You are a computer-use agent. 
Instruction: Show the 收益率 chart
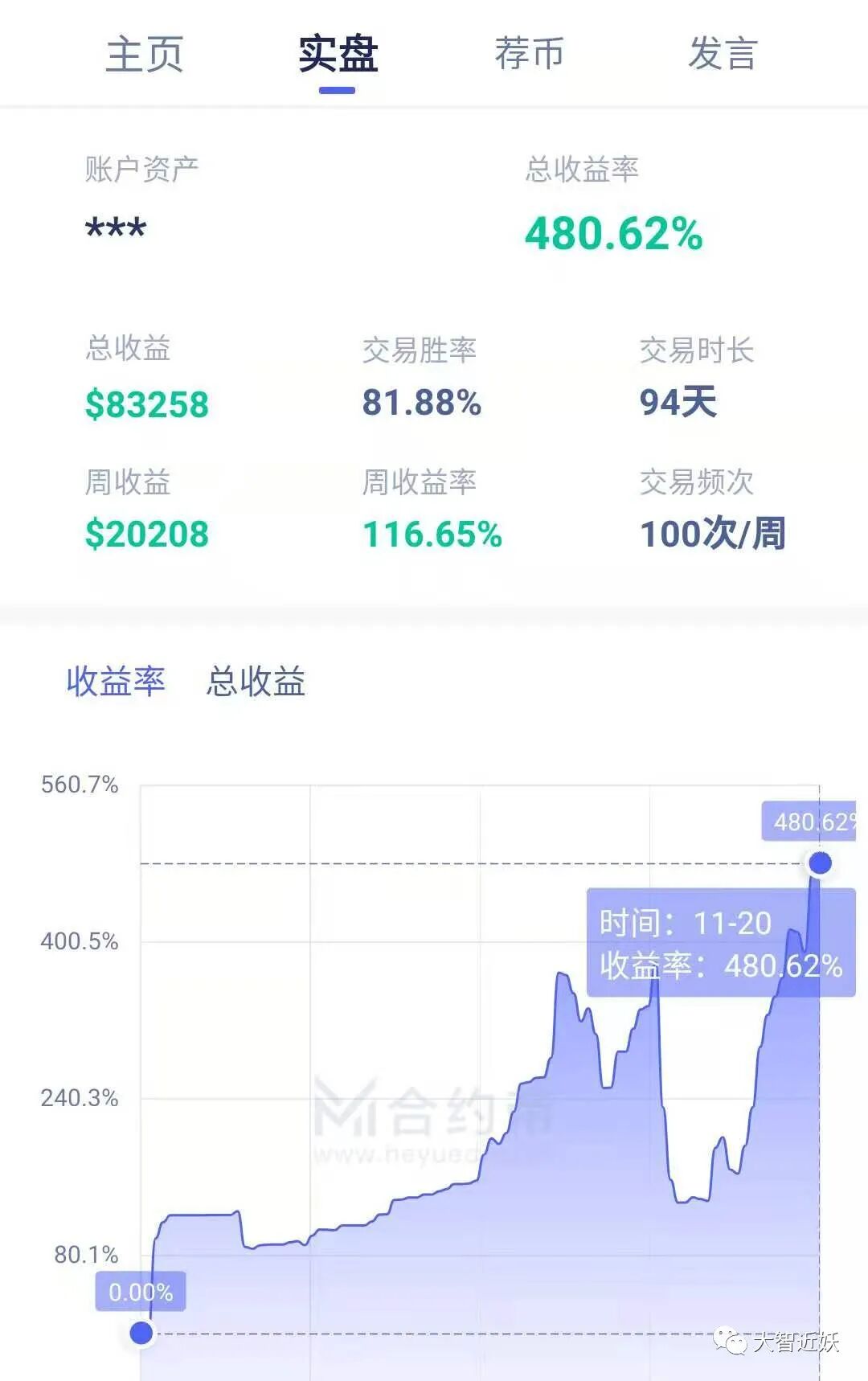tap(116, 681)
